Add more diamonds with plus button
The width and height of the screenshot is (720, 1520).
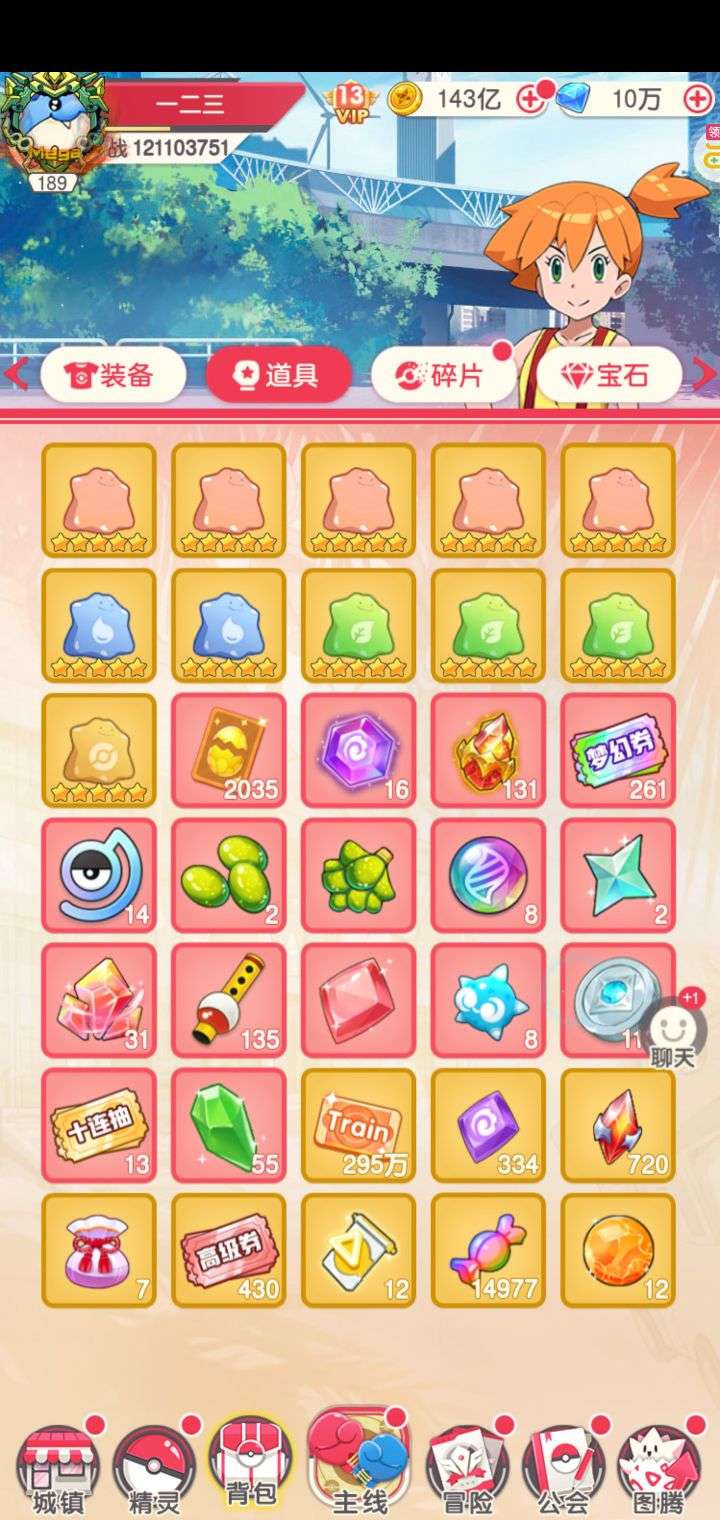pyautogui.click(x=697, y=98)
